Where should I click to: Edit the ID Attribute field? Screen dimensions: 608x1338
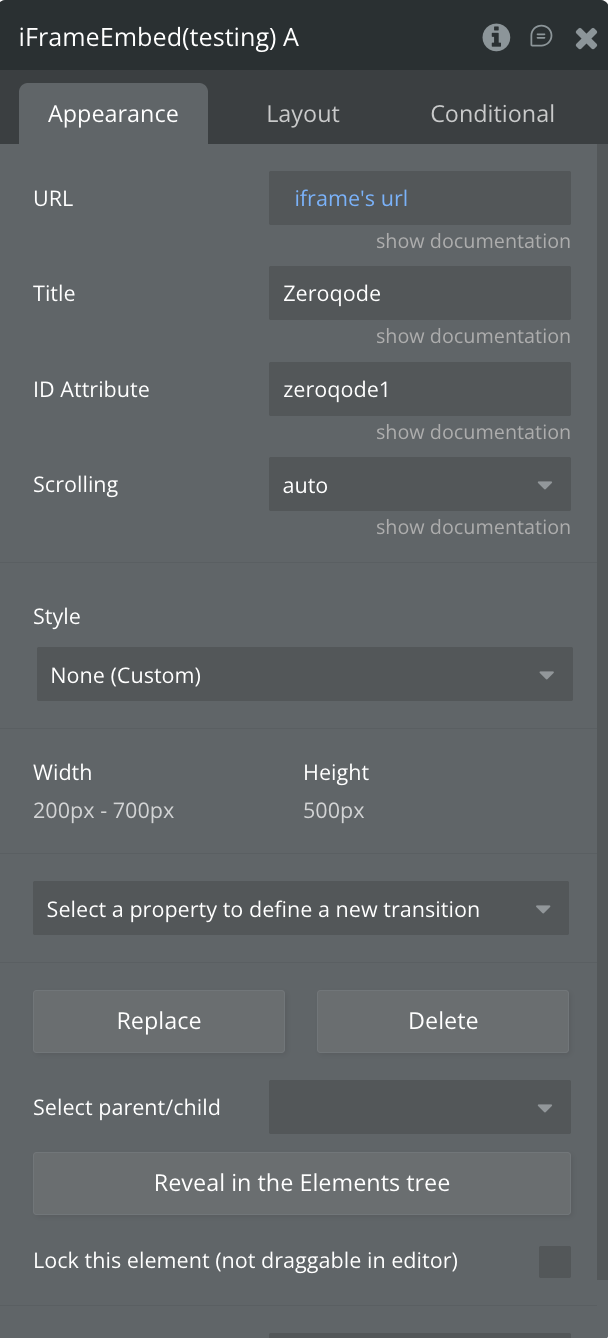(x=419, y=390)
